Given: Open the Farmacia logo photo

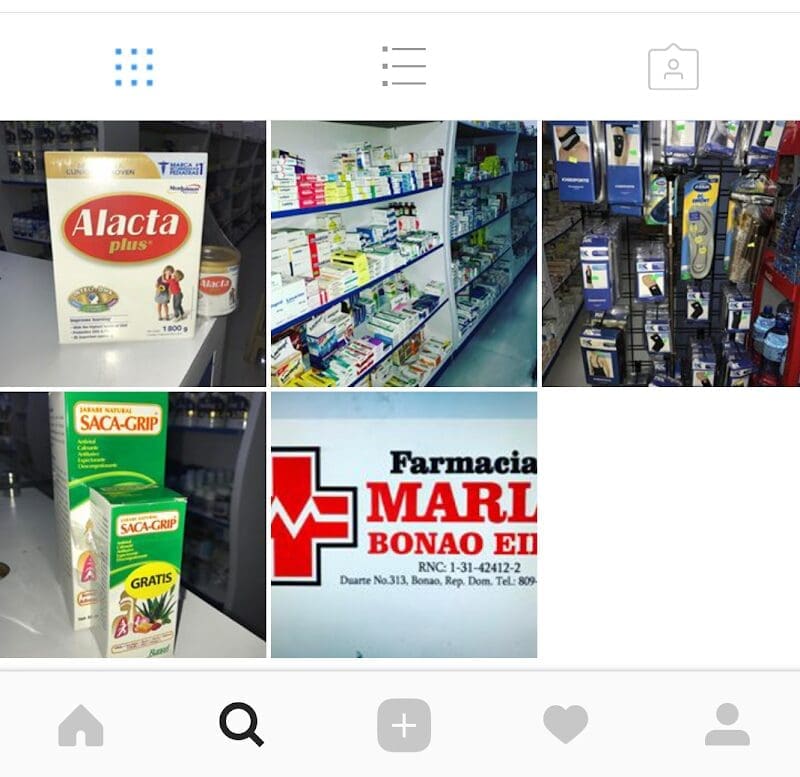Looking at the screenshot, I should pos(404,524).
